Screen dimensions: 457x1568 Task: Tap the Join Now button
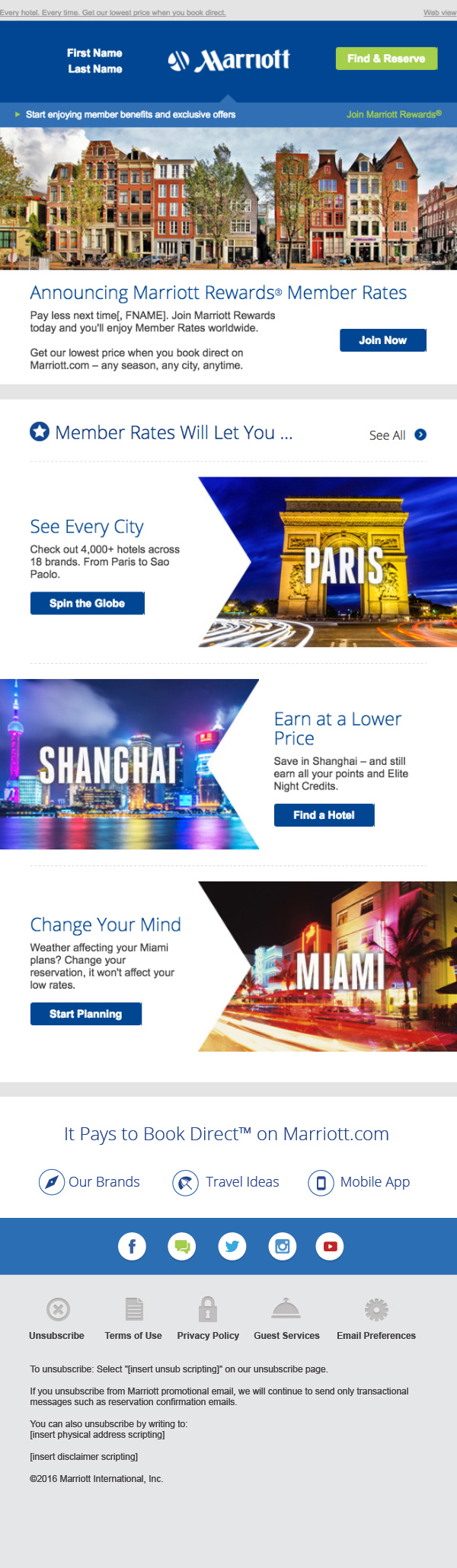(382, 340)
